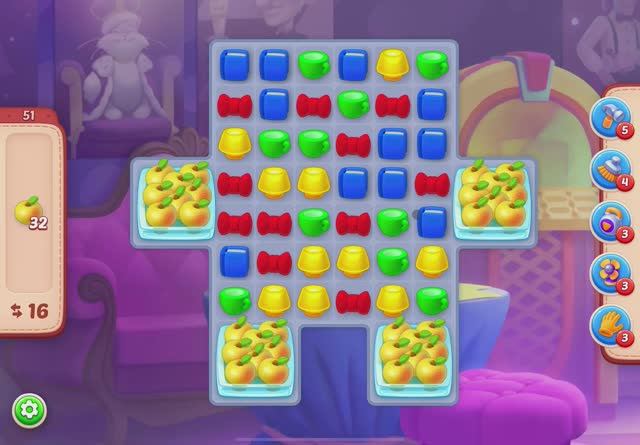Select the hammer booster
Viewport: 640px width, 445px height.
click(x=609, y=116)
